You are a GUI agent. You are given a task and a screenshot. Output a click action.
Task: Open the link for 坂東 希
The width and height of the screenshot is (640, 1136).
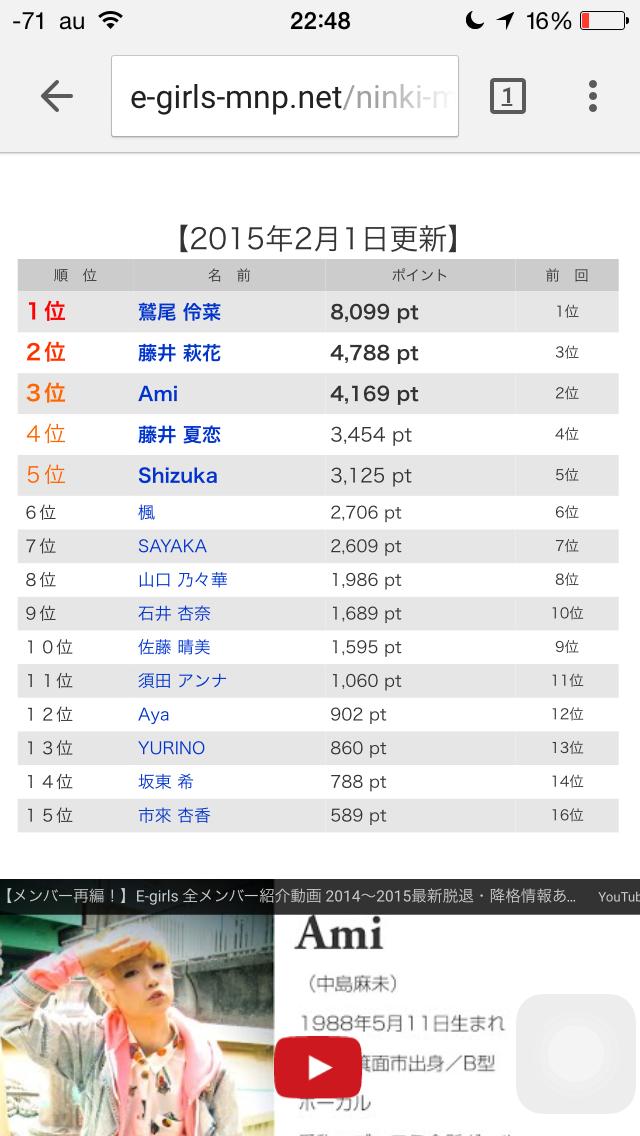click(165, 782)
